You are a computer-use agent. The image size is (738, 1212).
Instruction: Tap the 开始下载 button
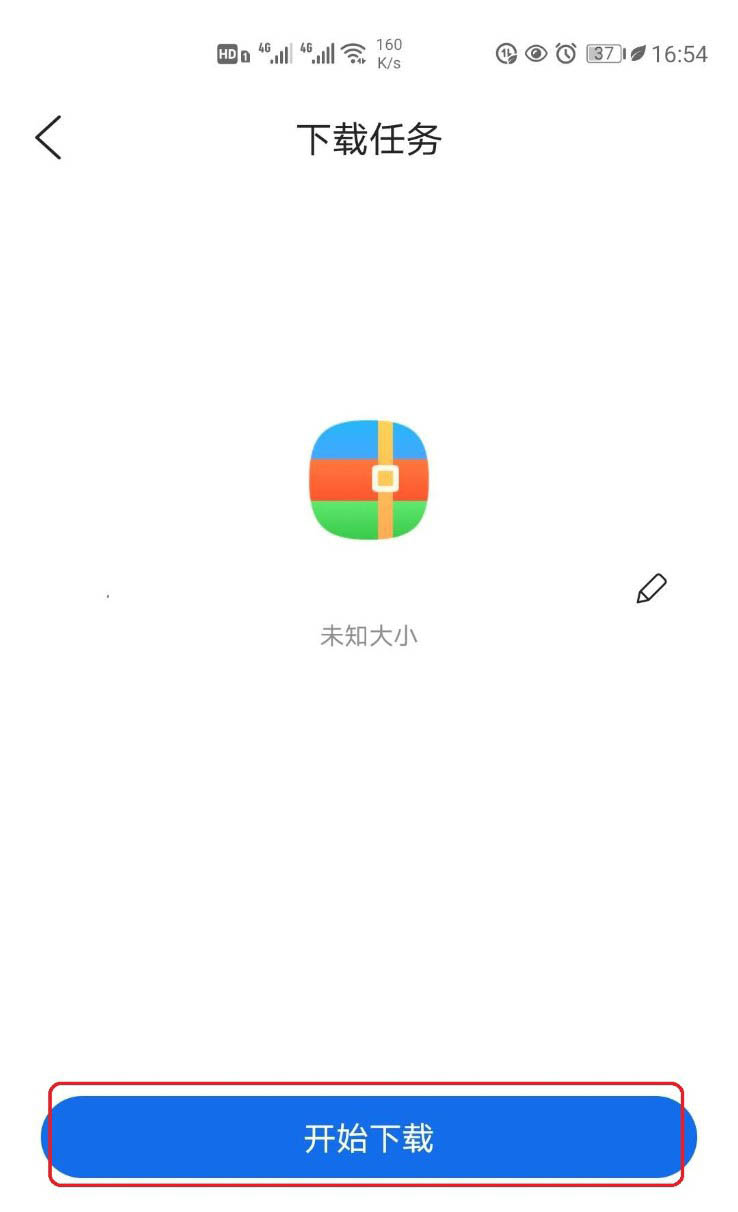(x=368, y=1138)
